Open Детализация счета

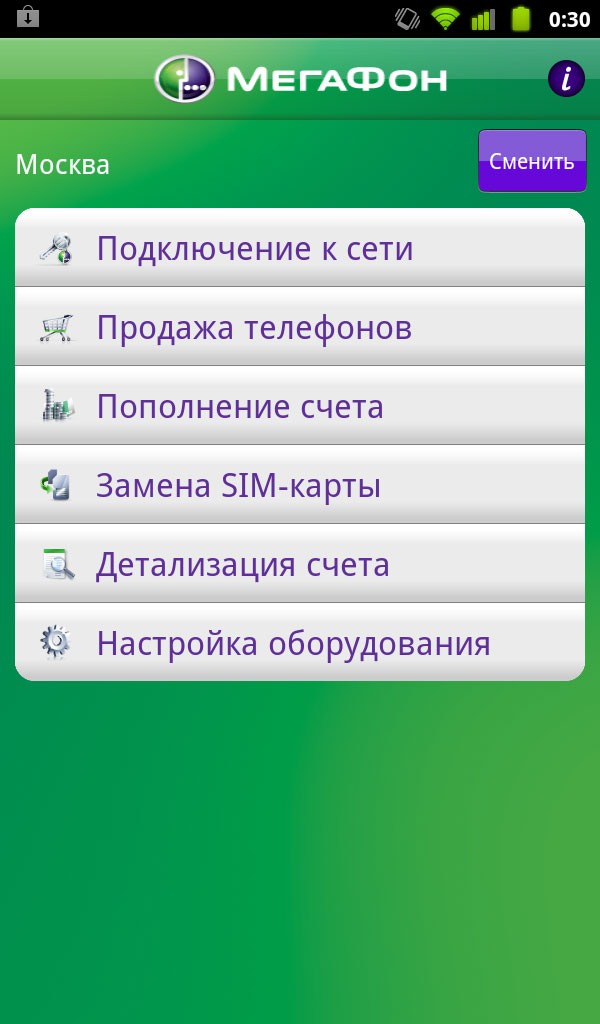coord(300,564)
